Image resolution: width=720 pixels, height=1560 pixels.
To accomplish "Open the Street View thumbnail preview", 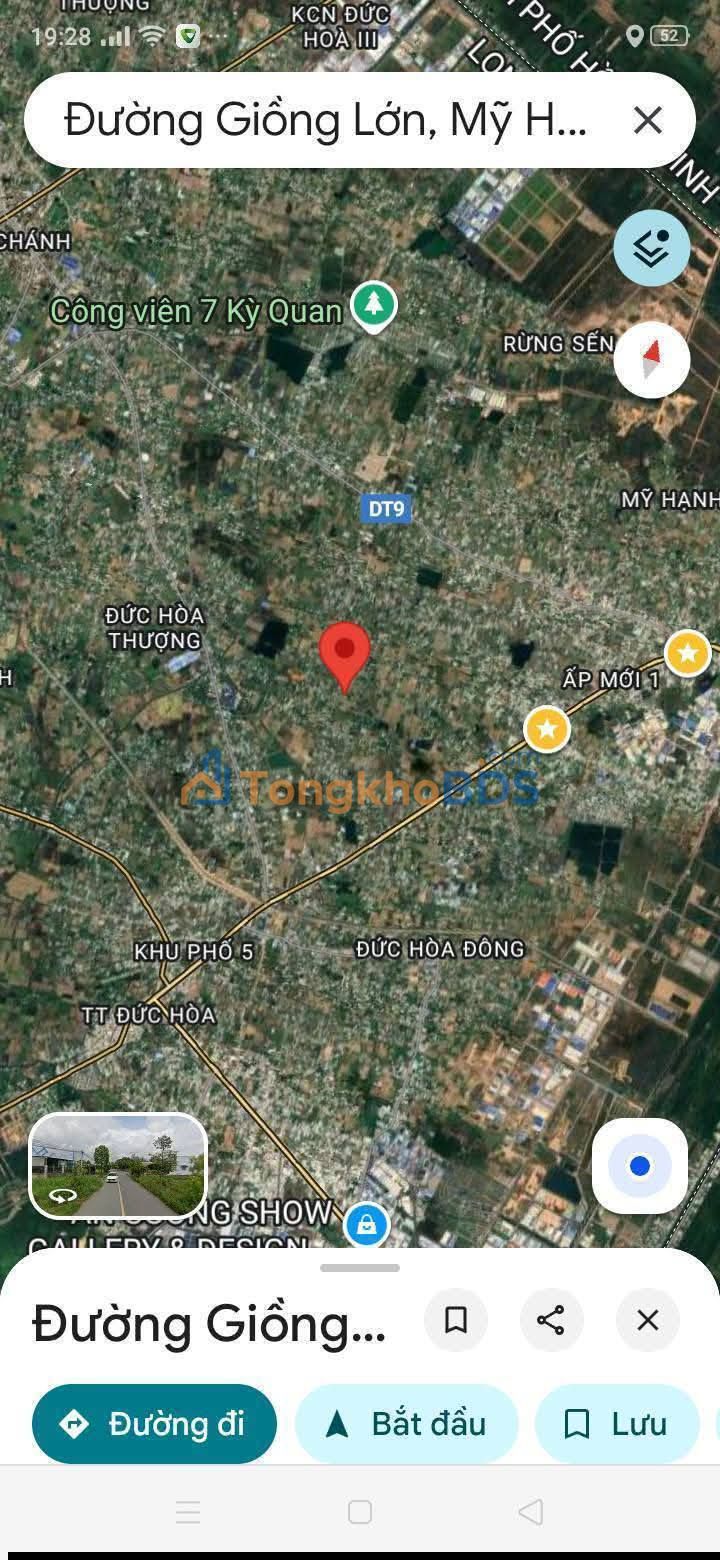I will (x=118, y=1165).
